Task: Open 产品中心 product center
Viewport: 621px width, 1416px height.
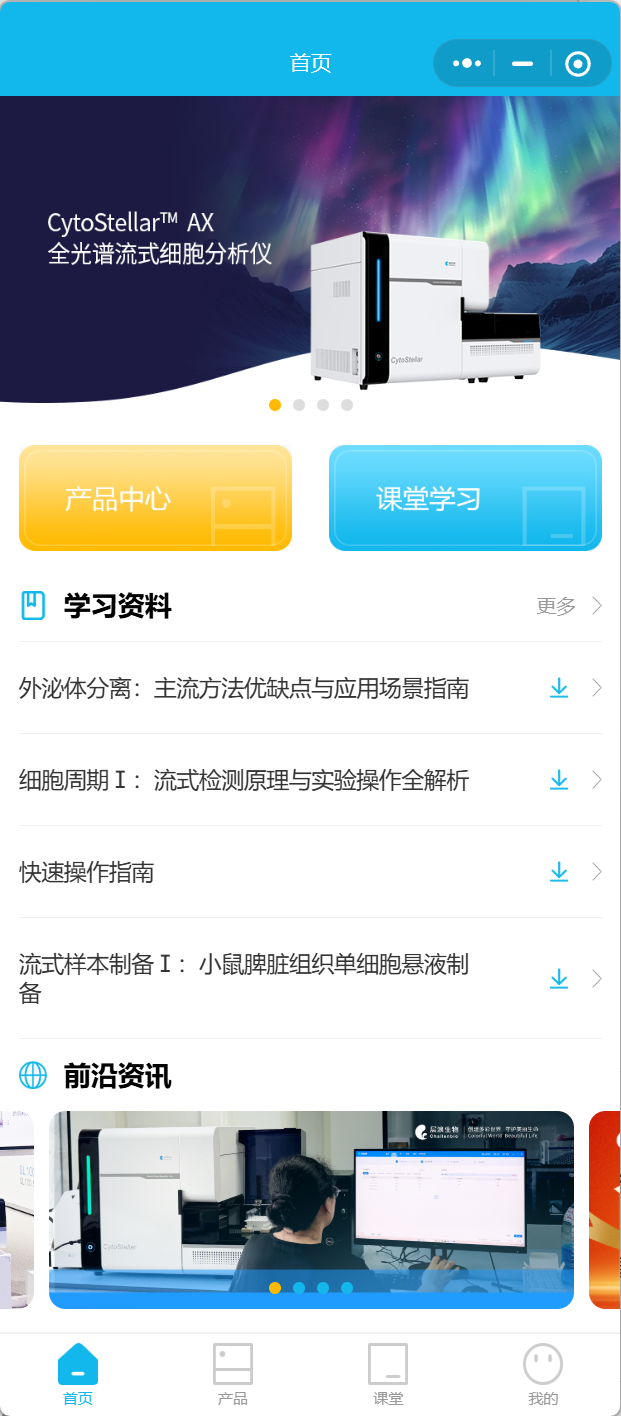Action: (x=155, y=498)
